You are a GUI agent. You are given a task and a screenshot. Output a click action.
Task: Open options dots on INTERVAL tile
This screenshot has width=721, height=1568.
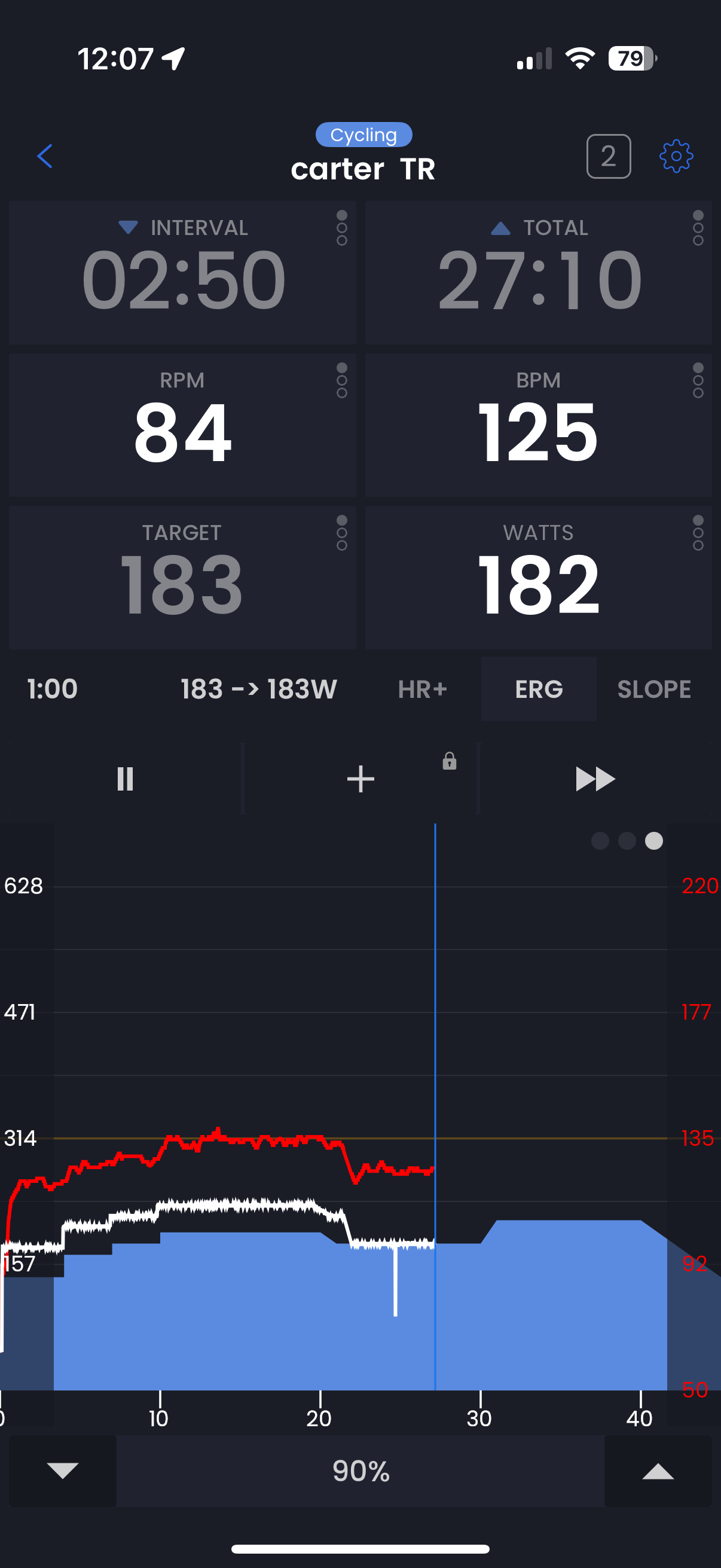[342, 228]
